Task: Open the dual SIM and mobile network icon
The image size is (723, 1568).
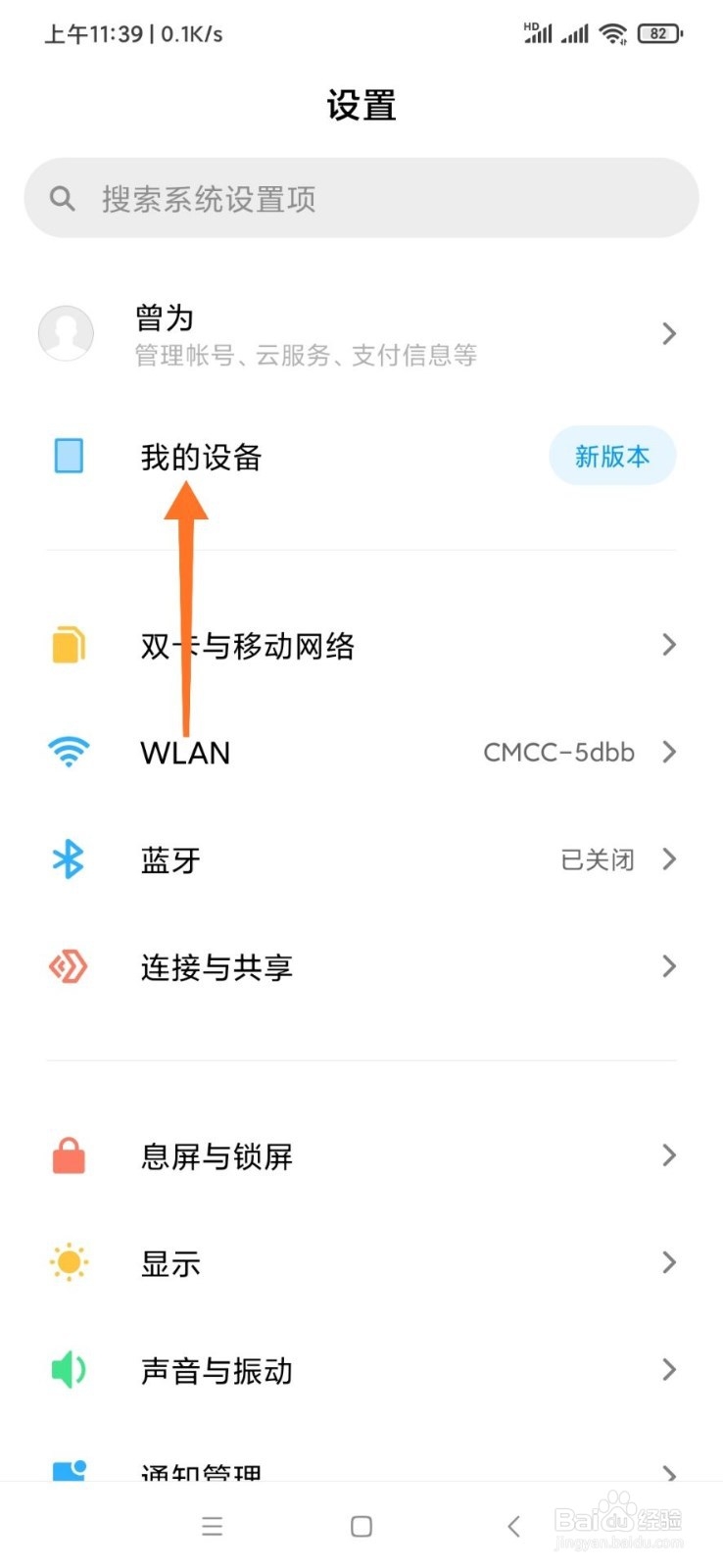Action: (68, 645)
